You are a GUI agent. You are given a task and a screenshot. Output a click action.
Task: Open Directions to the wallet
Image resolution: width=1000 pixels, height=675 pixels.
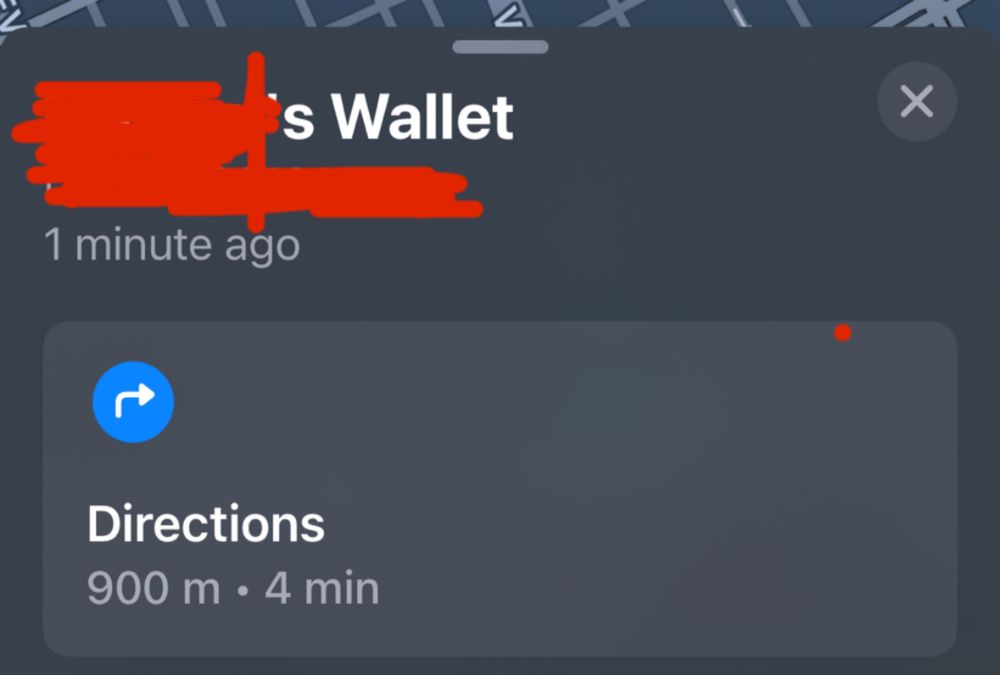499,488
